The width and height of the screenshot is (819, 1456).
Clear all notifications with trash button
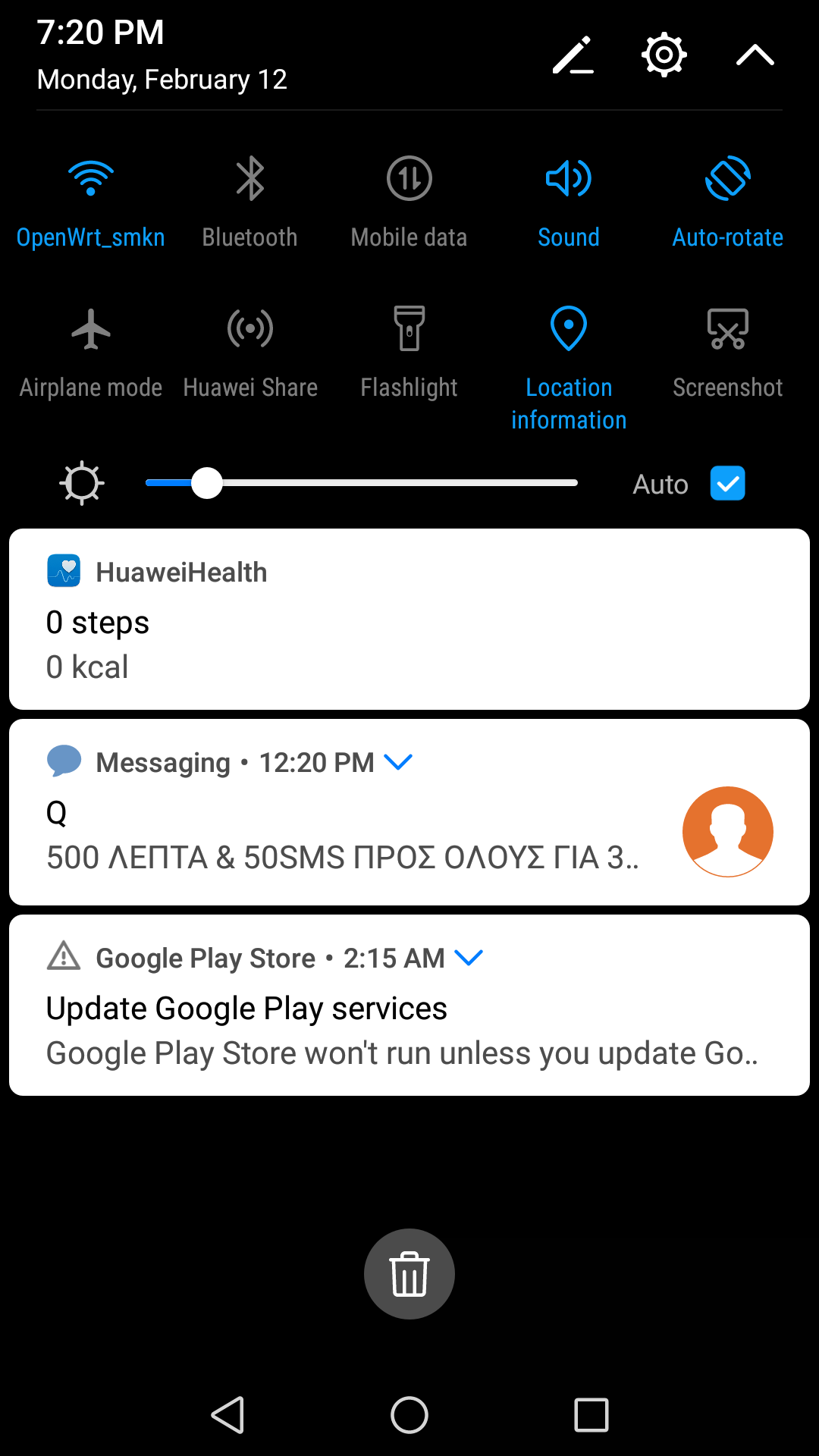pos(409,1274)
